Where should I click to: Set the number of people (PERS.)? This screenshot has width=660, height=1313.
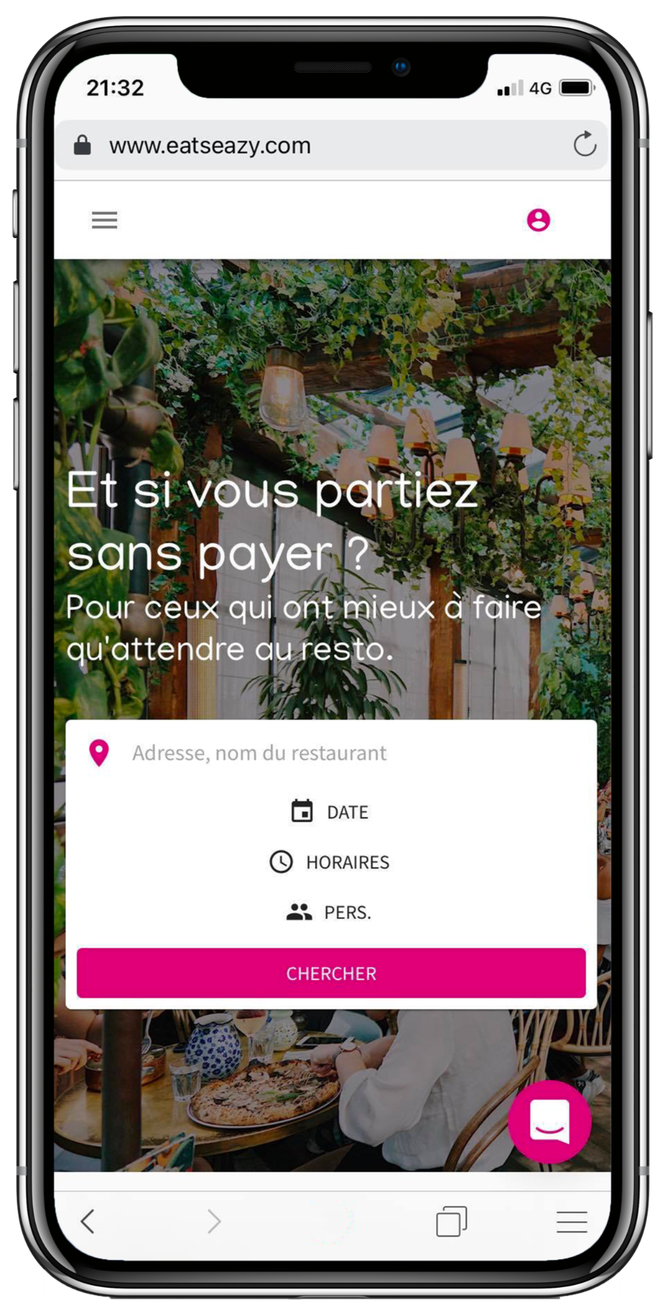click(x=330, y=912)
